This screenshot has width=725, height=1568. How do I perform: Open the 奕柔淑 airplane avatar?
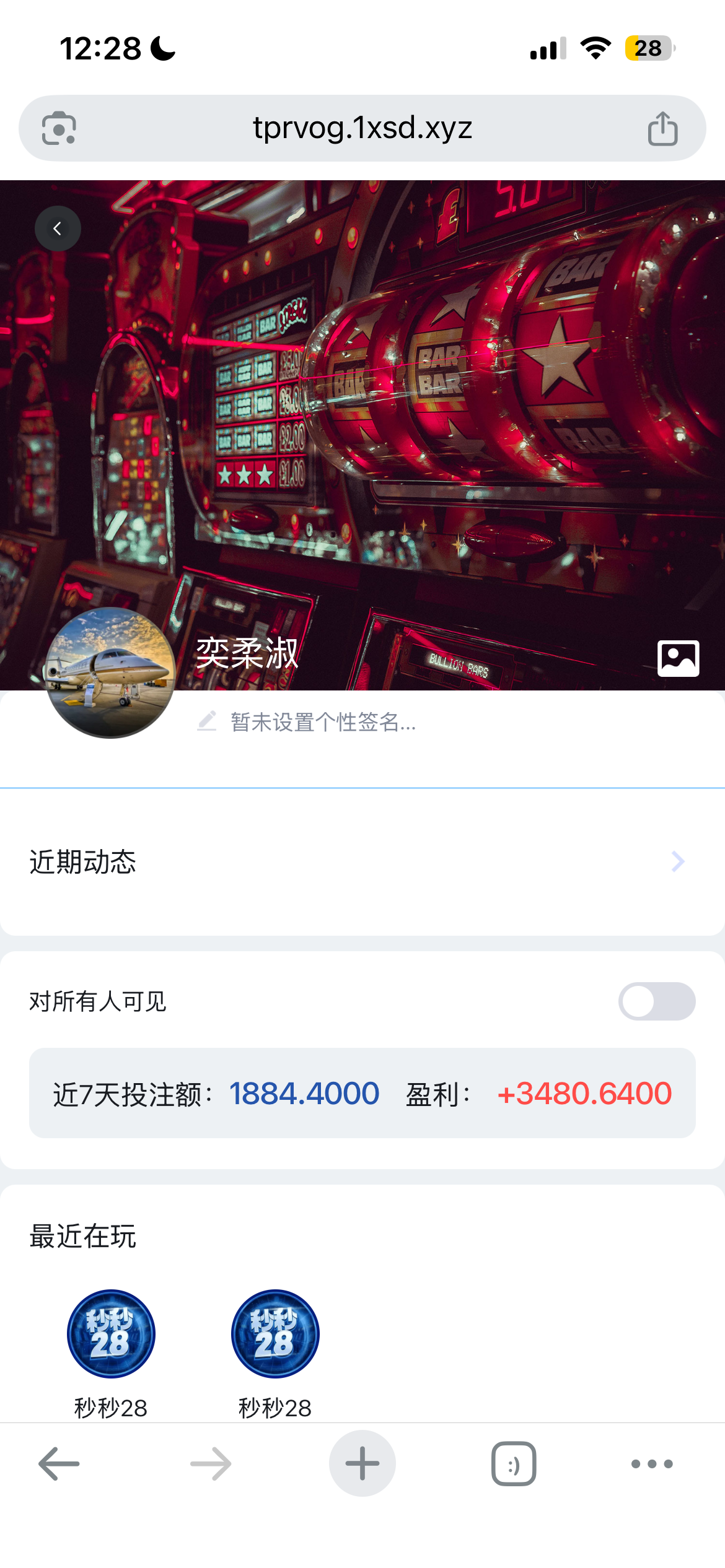(x=111, y=673)
